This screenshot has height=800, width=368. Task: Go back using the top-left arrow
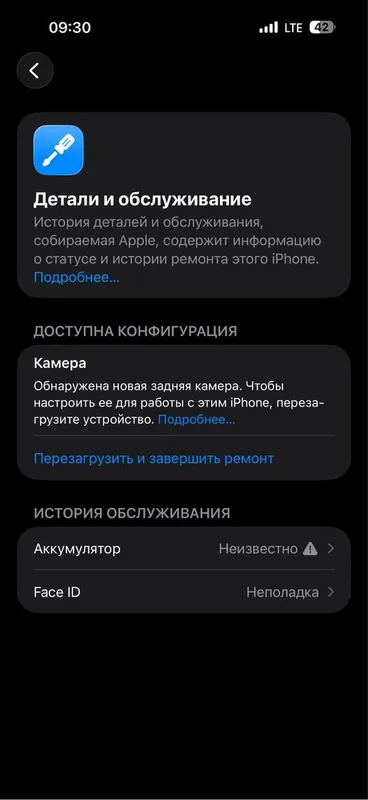pyautogui.click(x=35, y=70)
